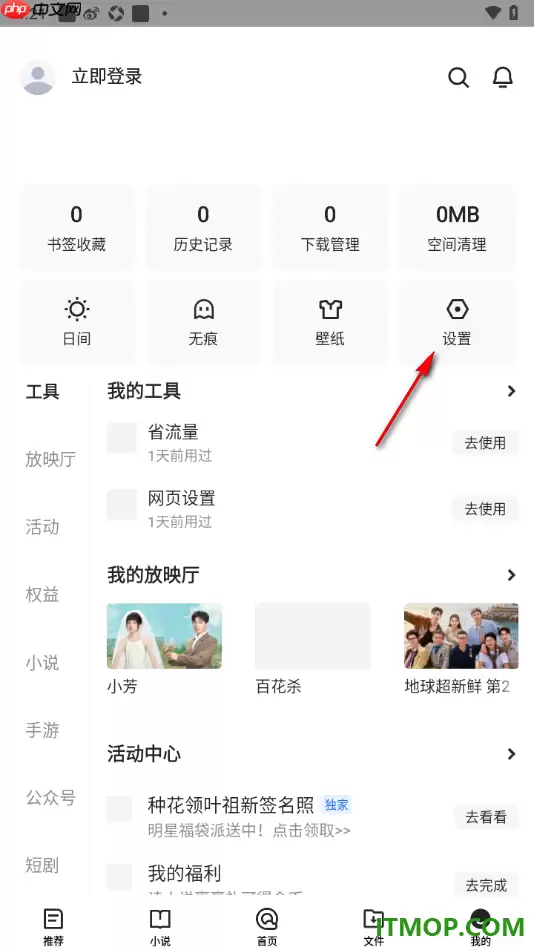The width and height of the screenshot is (534, 950).
Task: Toggle 日间 day mode
Action: pyautogui.click(x=76, y=322)
